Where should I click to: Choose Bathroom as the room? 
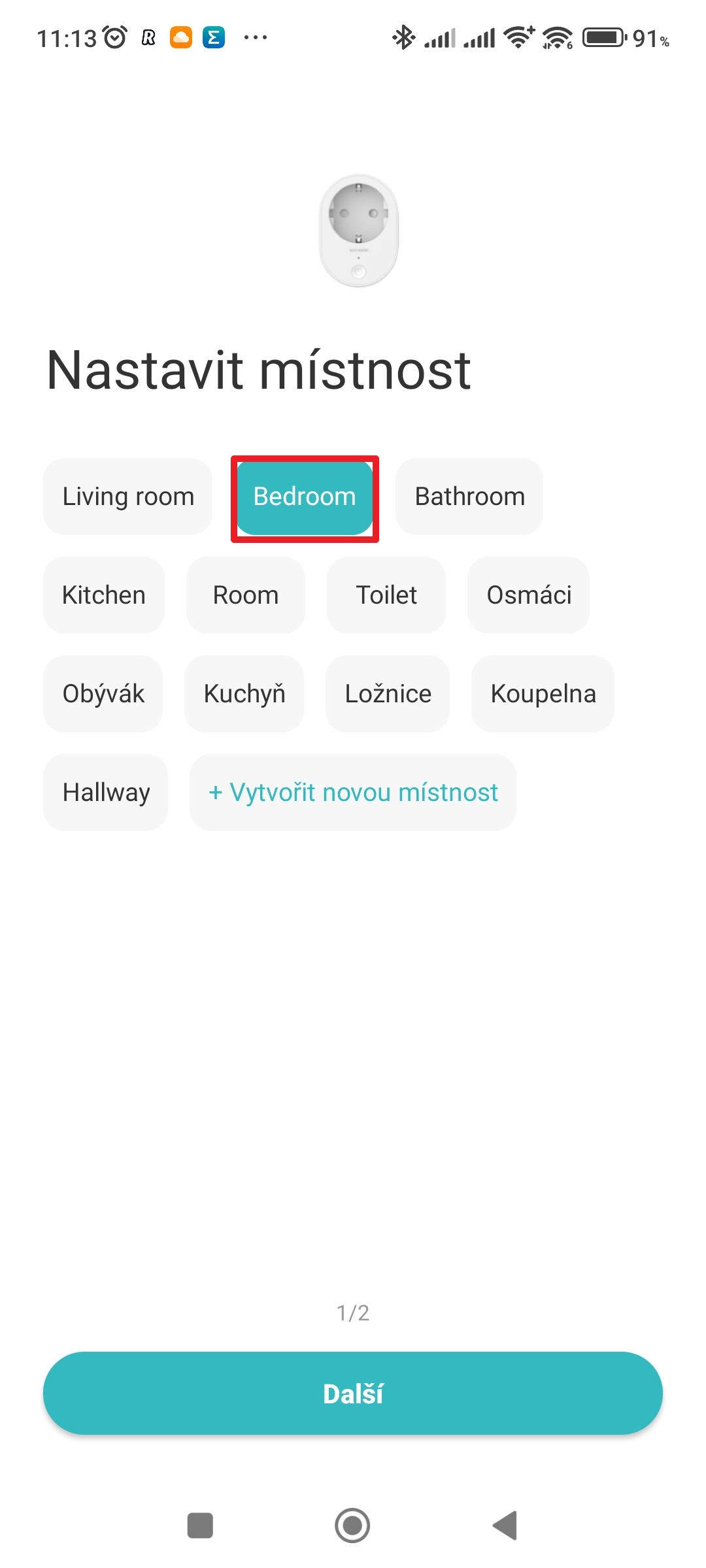[x=469, y=497]
